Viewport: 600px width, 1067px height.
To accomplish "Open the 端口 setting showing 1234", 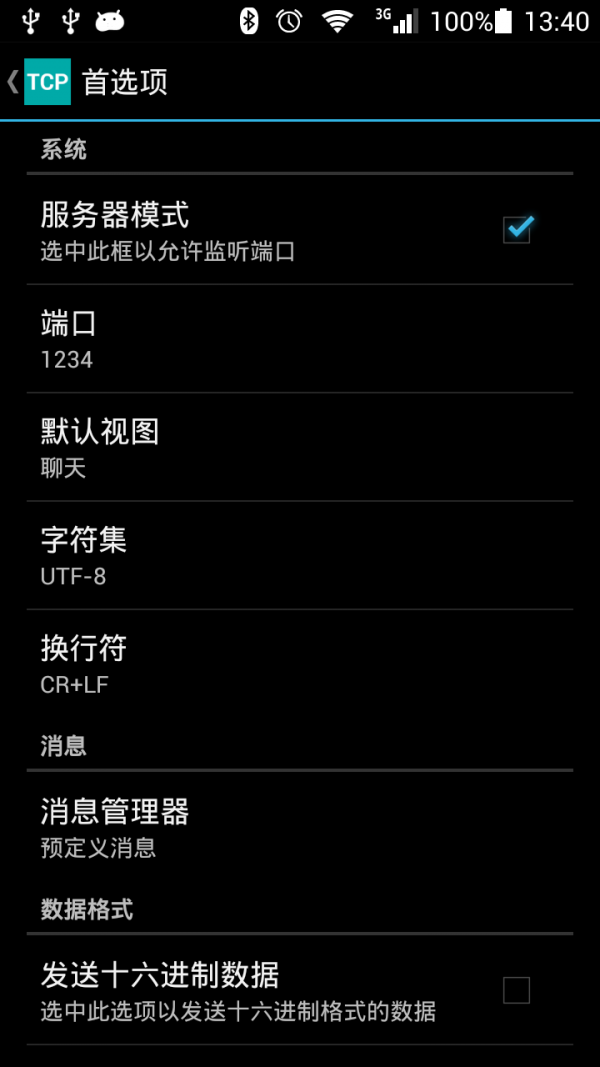I will click(x=300, y=340).
